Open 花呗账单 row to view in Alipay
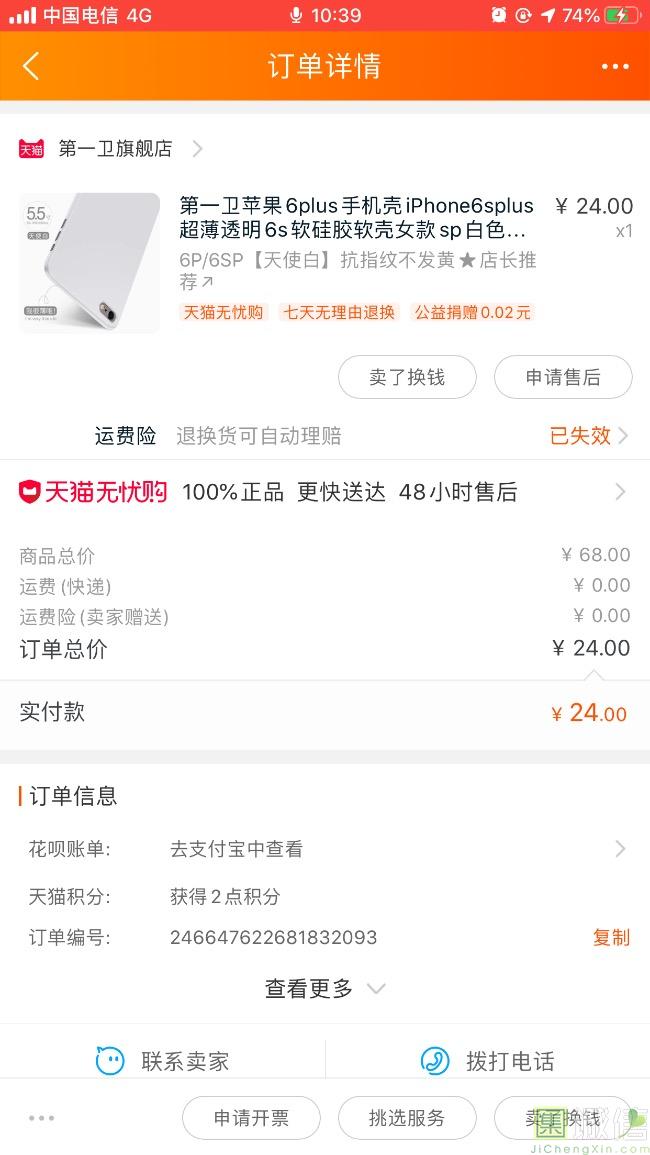 pyautogui.click(x=324, y=849)
